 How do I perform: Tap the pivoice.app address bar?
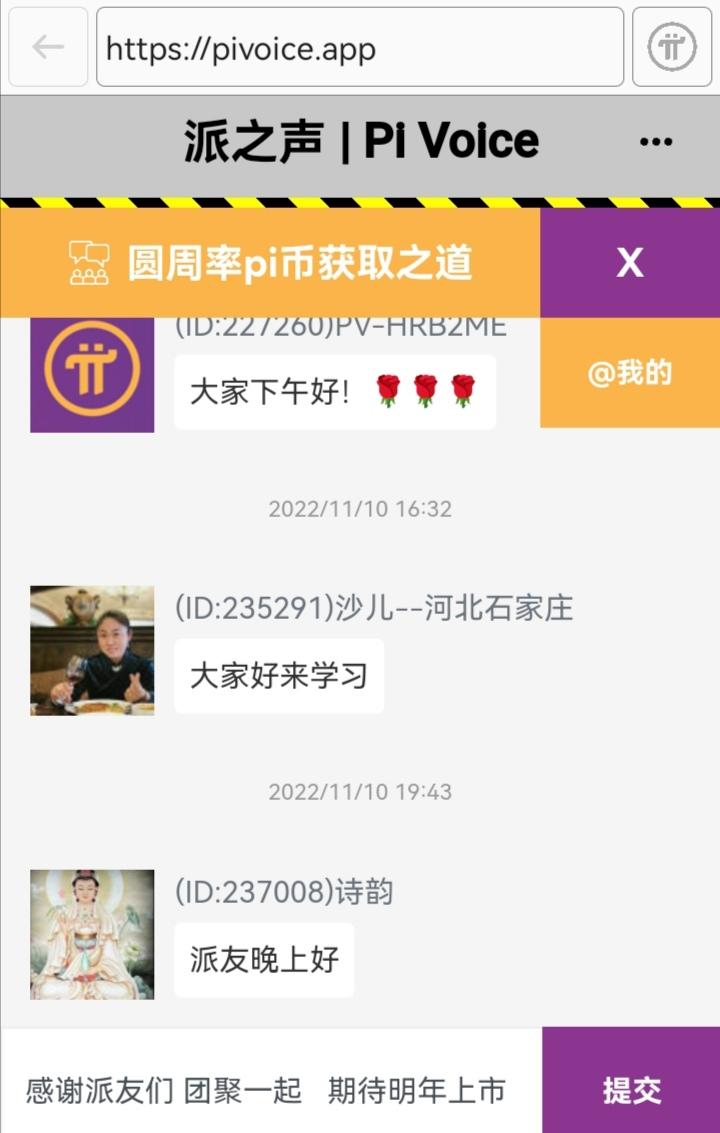pos(360,47)
